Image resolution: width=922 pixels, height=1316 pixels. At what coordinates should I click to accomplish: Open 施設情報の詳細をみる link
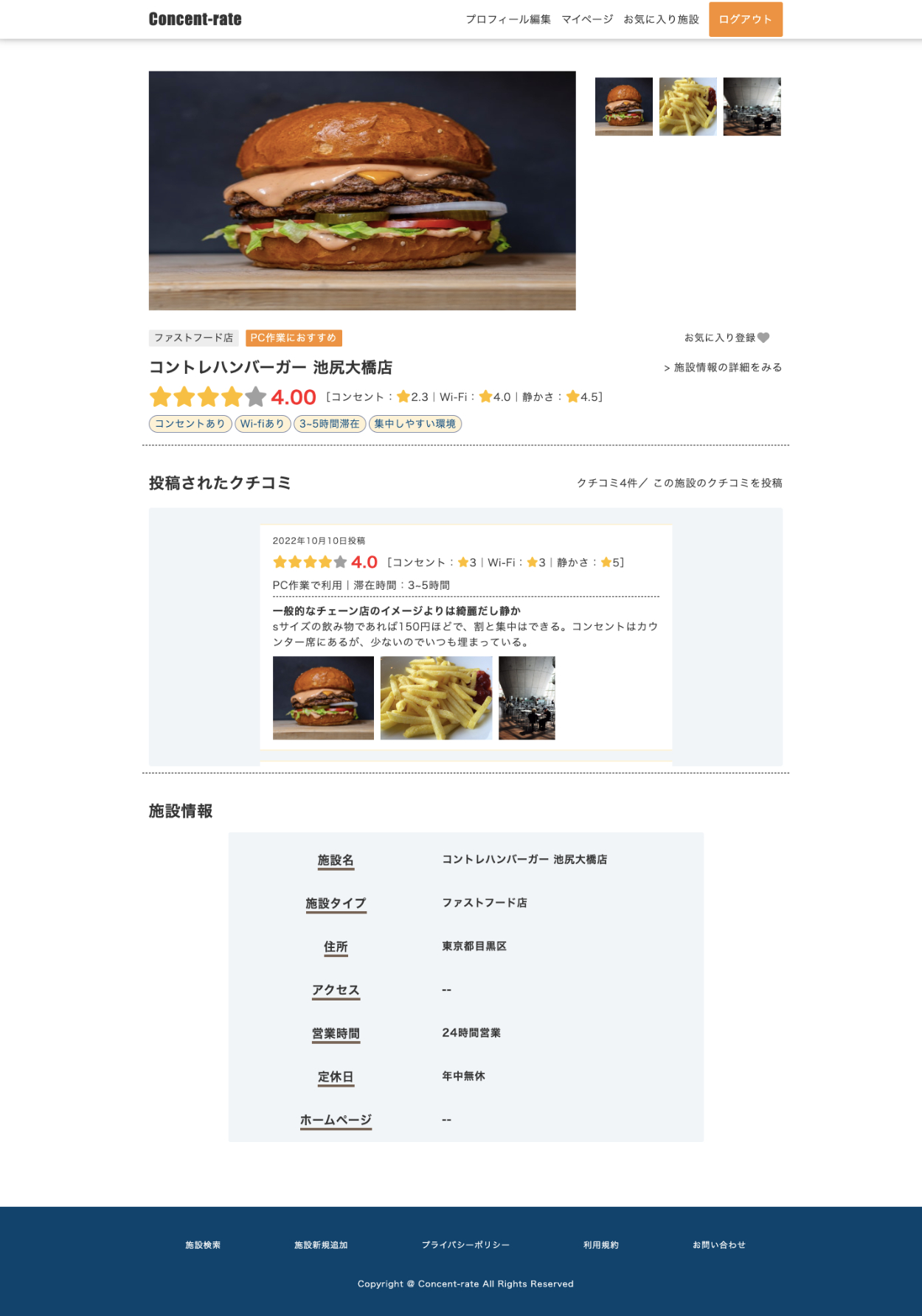(x=723, y=367)
